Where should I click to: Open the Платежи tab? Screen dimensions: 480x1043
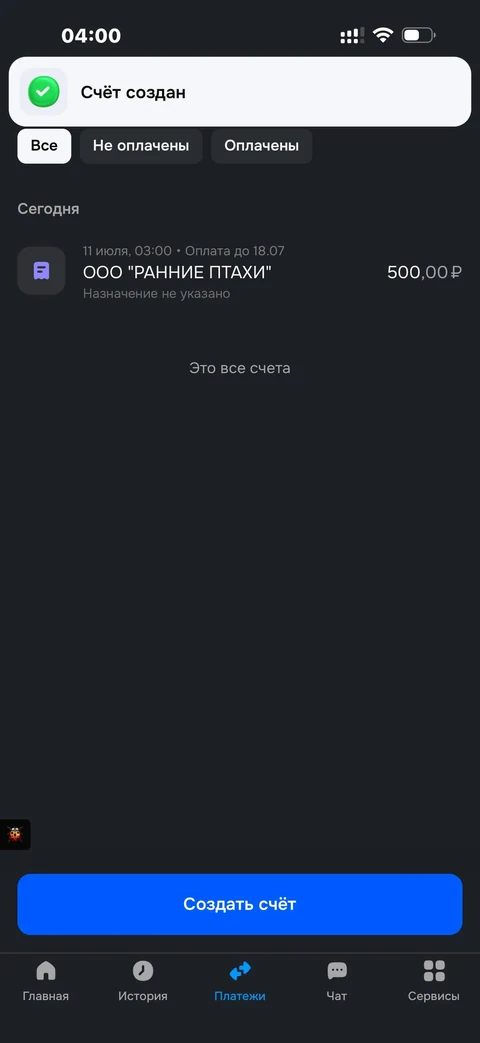coord(240,981)
